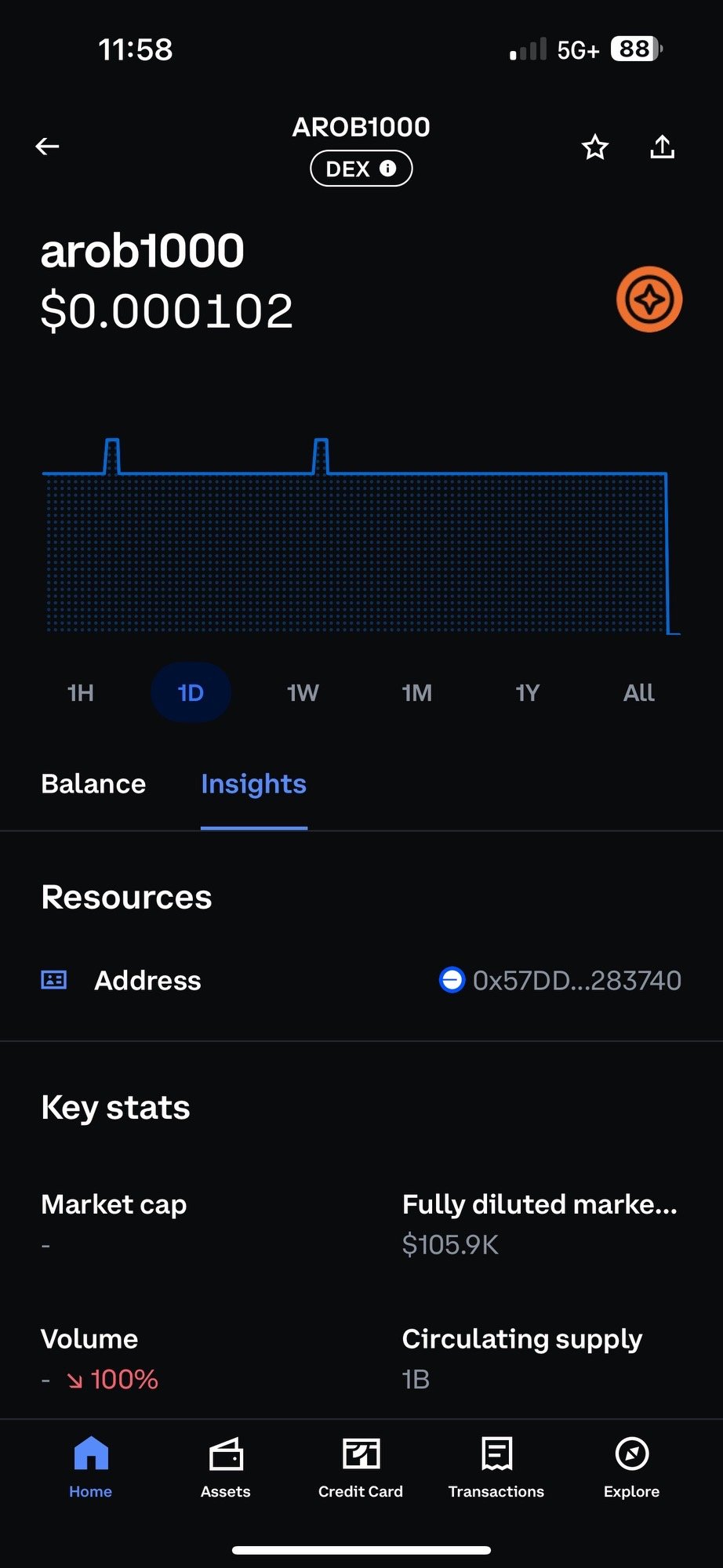Open the DEX info badge

tap(361, 169)
